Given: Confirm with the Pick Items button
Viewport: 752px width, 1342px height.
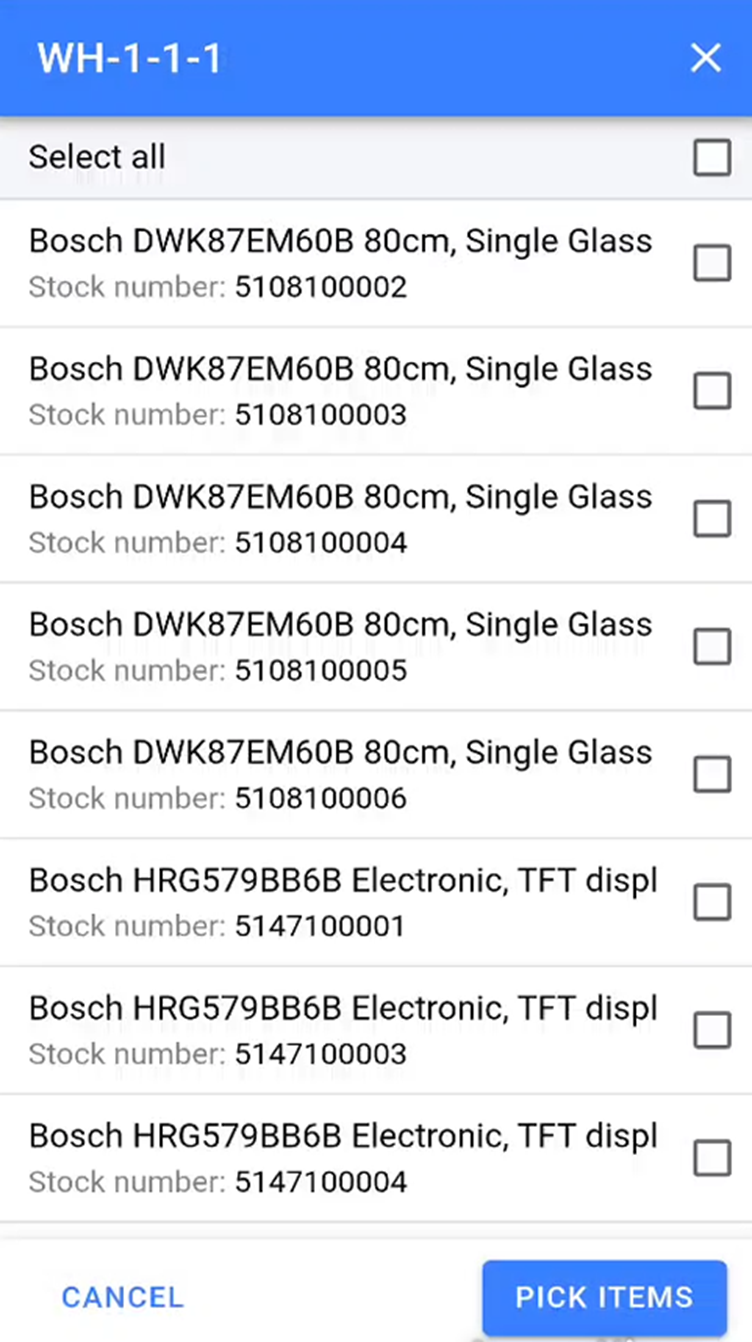Looking at the screenshot, I should pyautogui.click(x=604, y=1297).
